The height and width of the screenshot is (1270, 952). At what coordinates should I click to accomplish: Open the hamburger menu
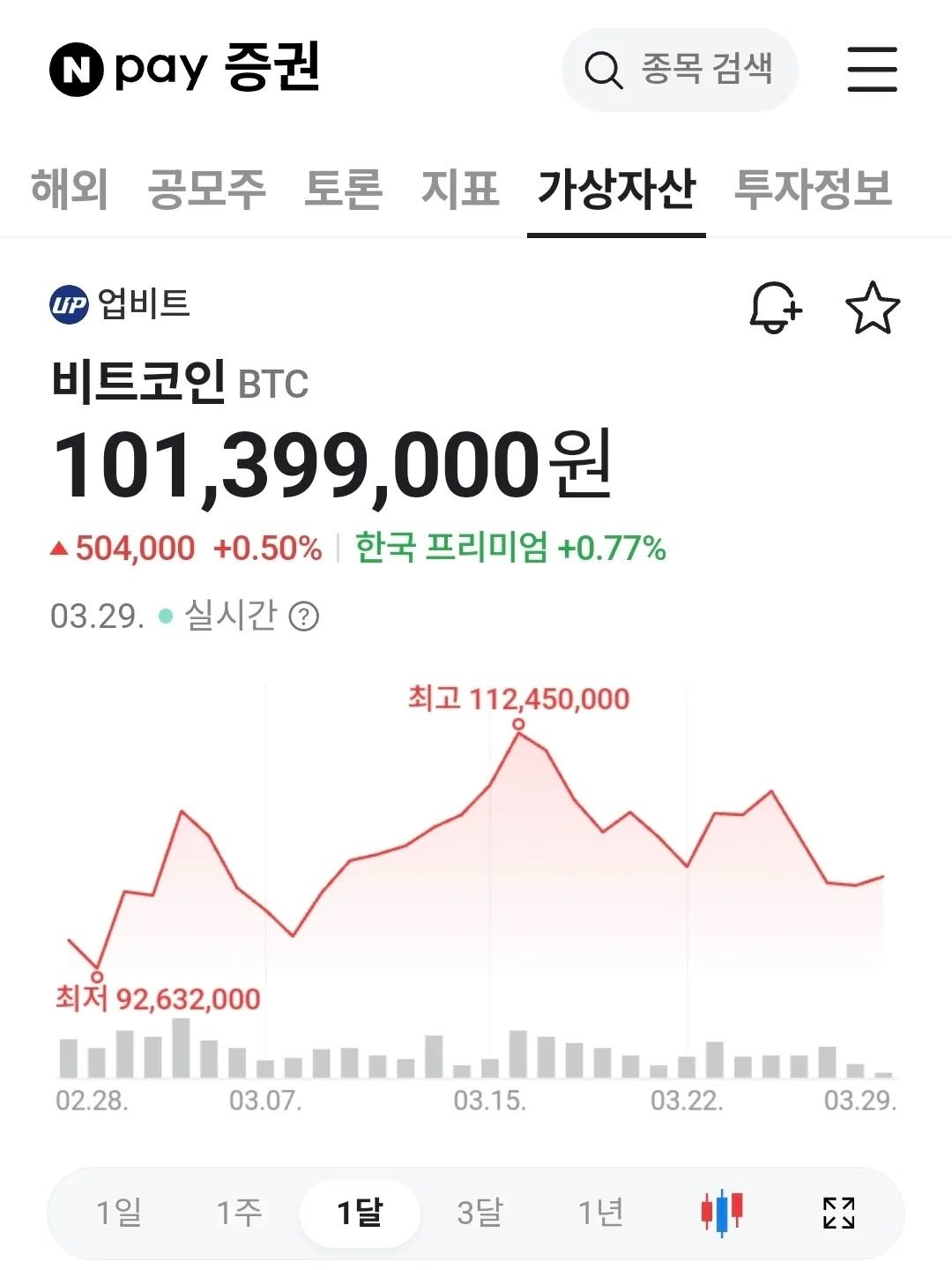[x=872, y=70]
